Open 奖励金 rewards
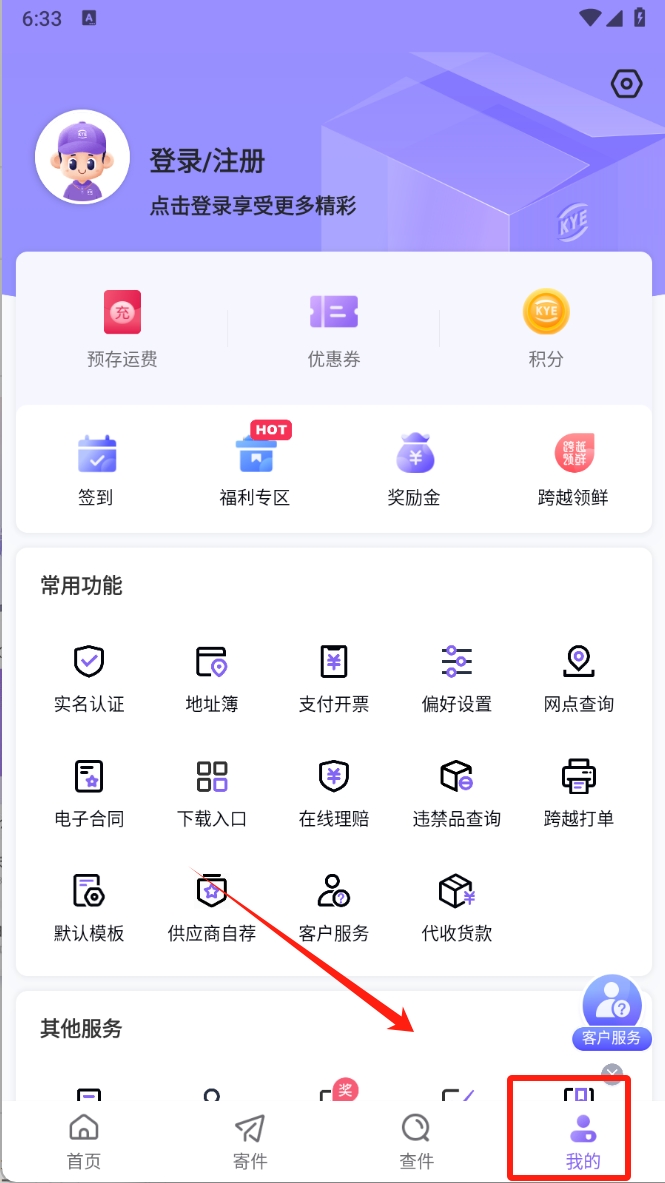 [414, 469]
